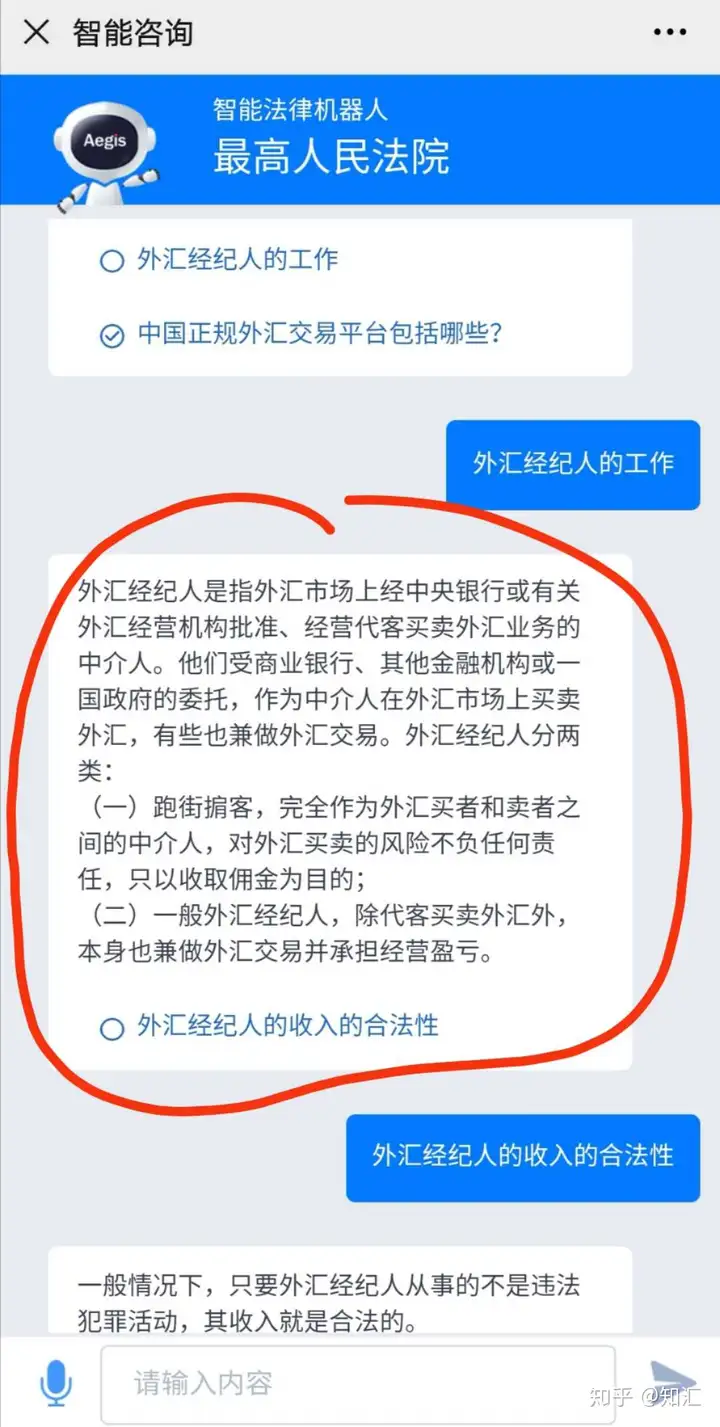Tap the 外汇经纪人的收入的合法性 suggested question
This screenshot has width=720, height=1427.
pos(287,1026)
